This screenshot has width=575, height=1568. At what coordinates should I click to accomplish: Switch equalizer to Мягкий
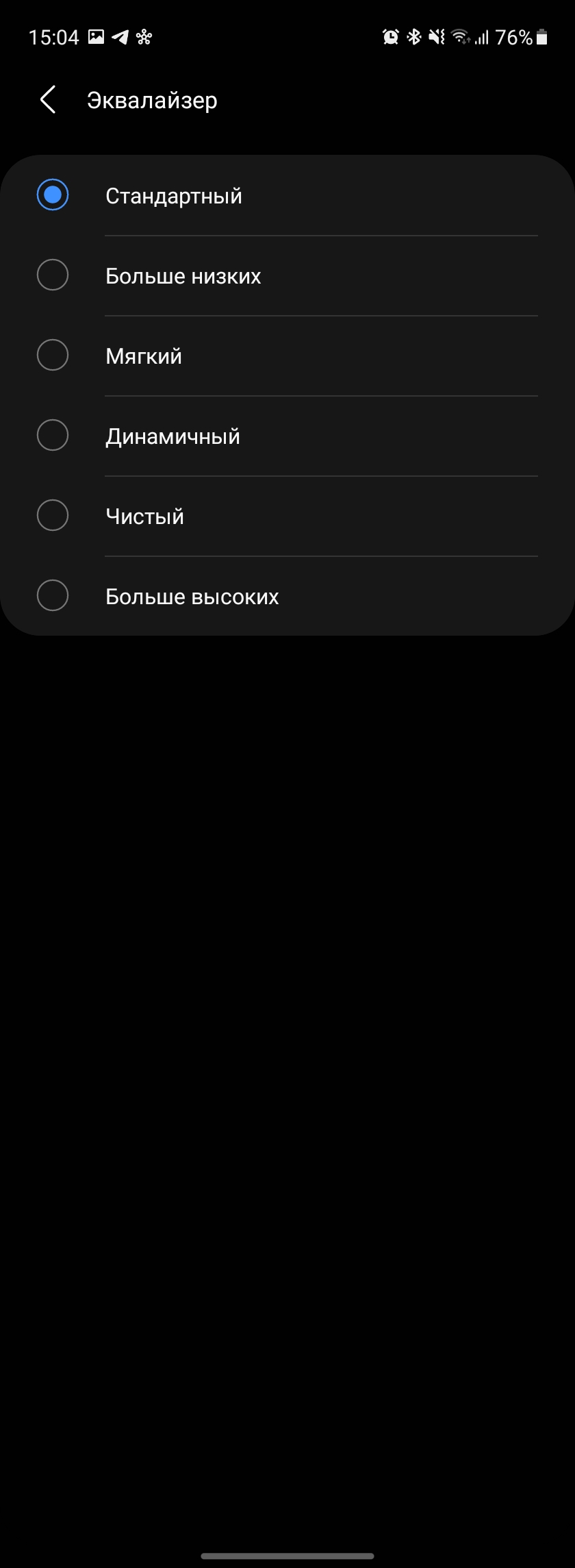click(x=53, y=356)
